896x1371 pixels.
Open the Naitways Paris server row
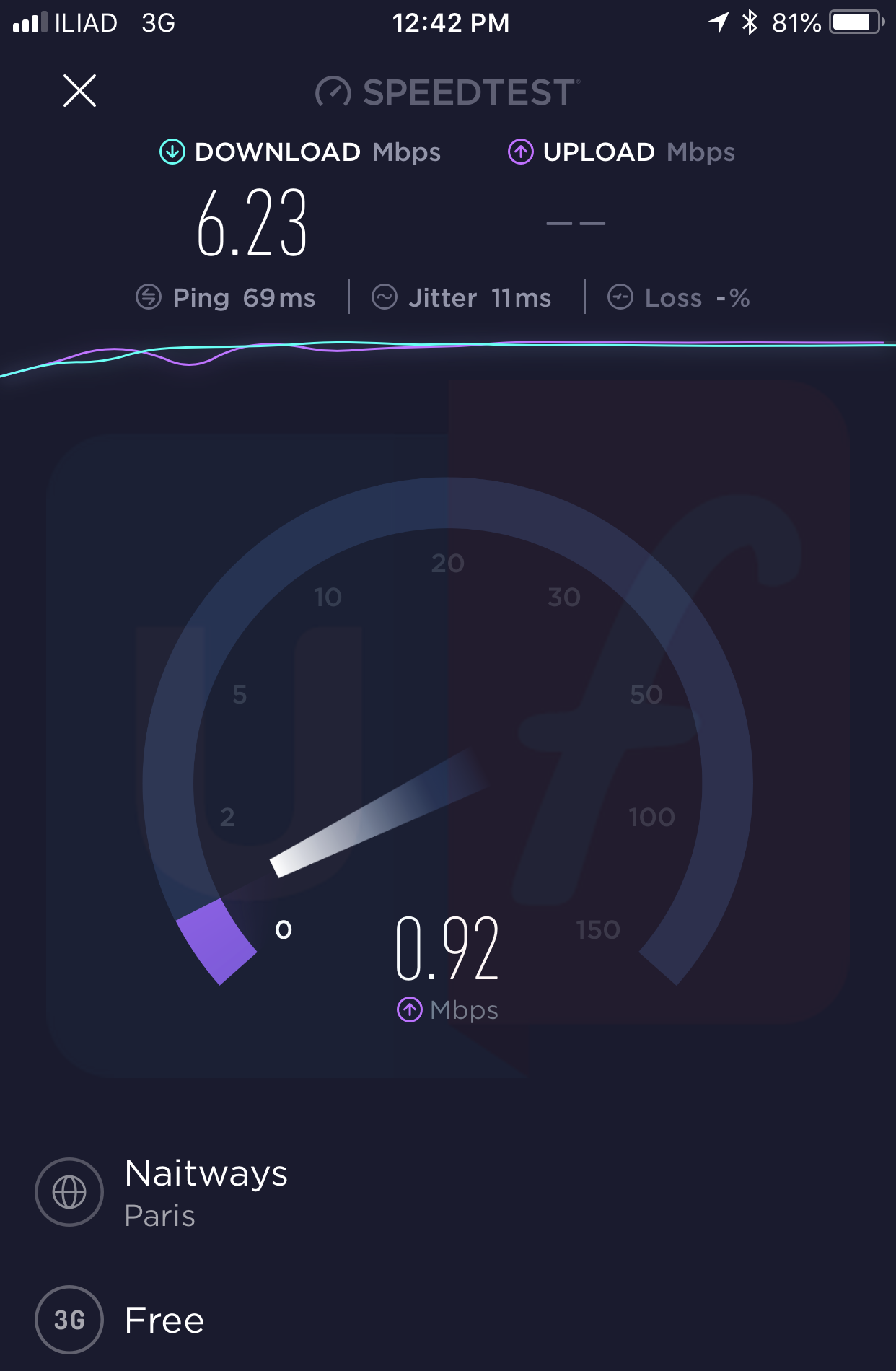pyautogui.click(x=206, y=1192)
